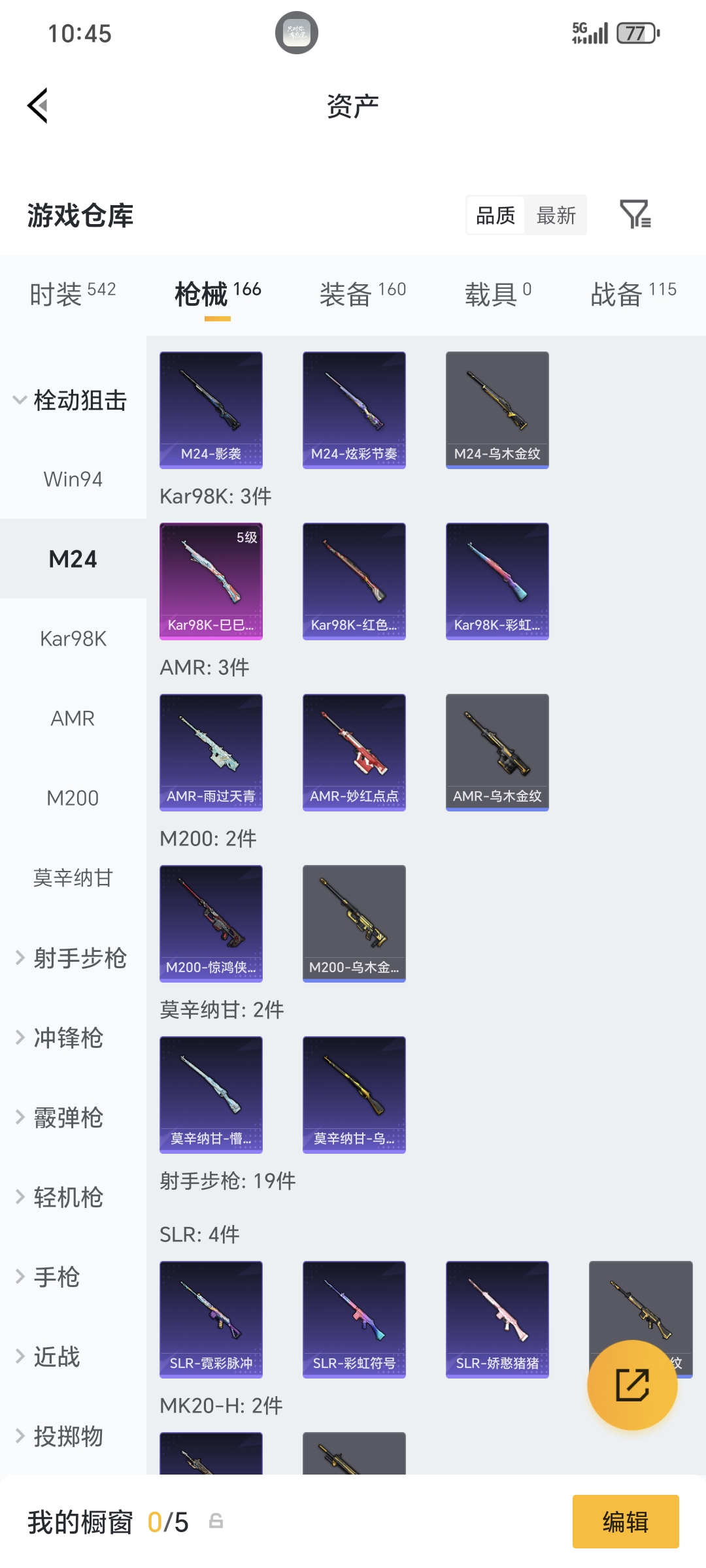View the AMR-妙红点点 skin
706x1568 pixels.
[354, 752]
